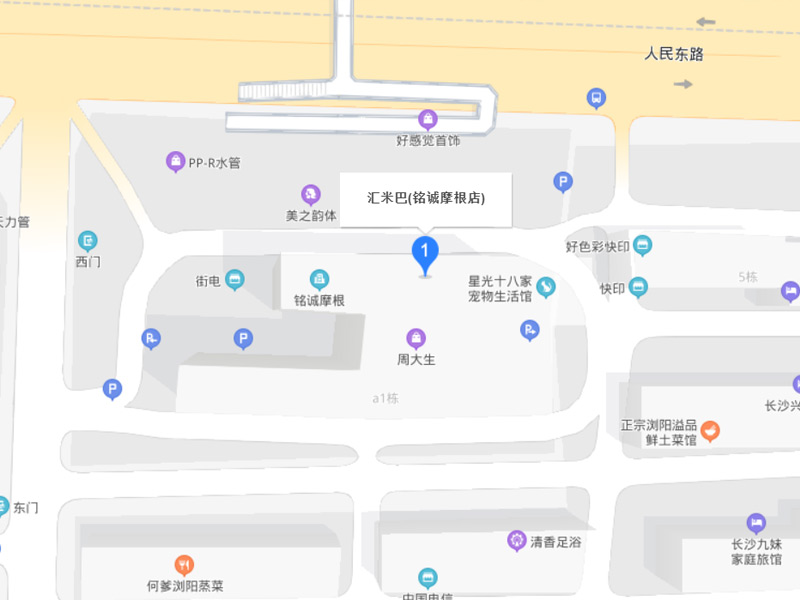Select the 清香足浴 map point
Viewport: 800px width, 600px height.
coord(516,541)
